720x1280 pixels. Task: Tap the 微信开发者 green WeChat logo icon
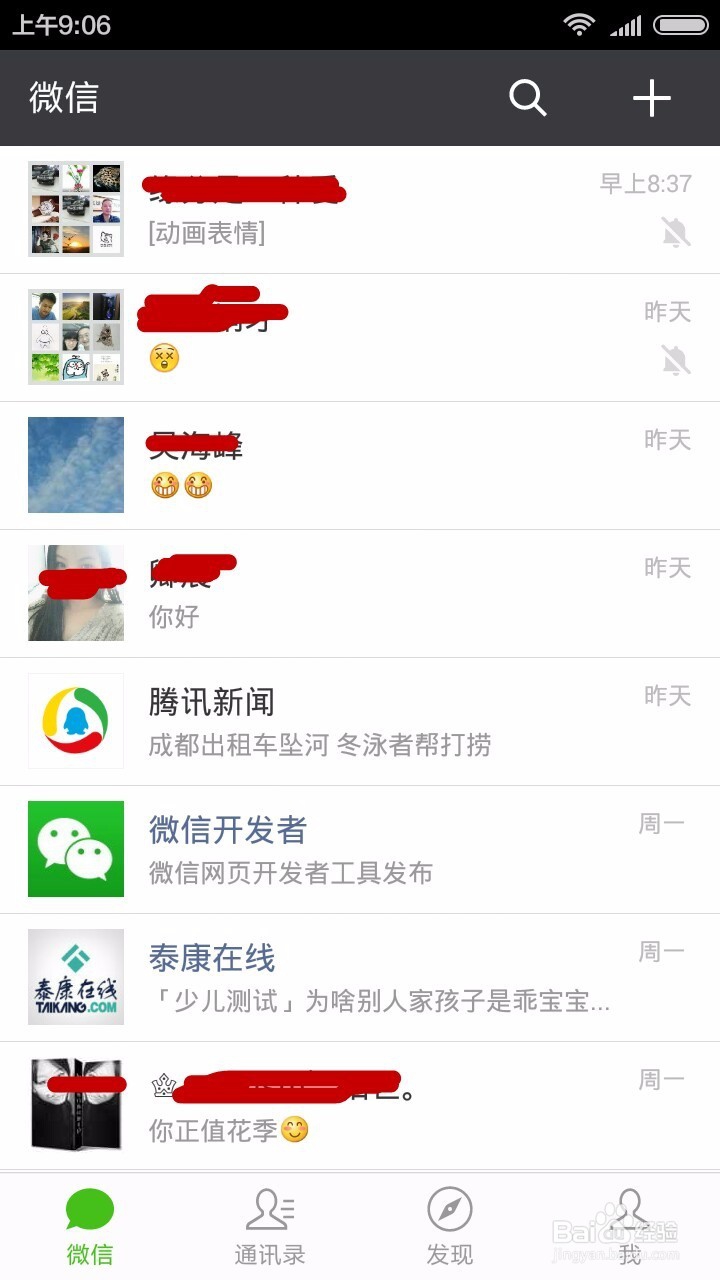75,848
